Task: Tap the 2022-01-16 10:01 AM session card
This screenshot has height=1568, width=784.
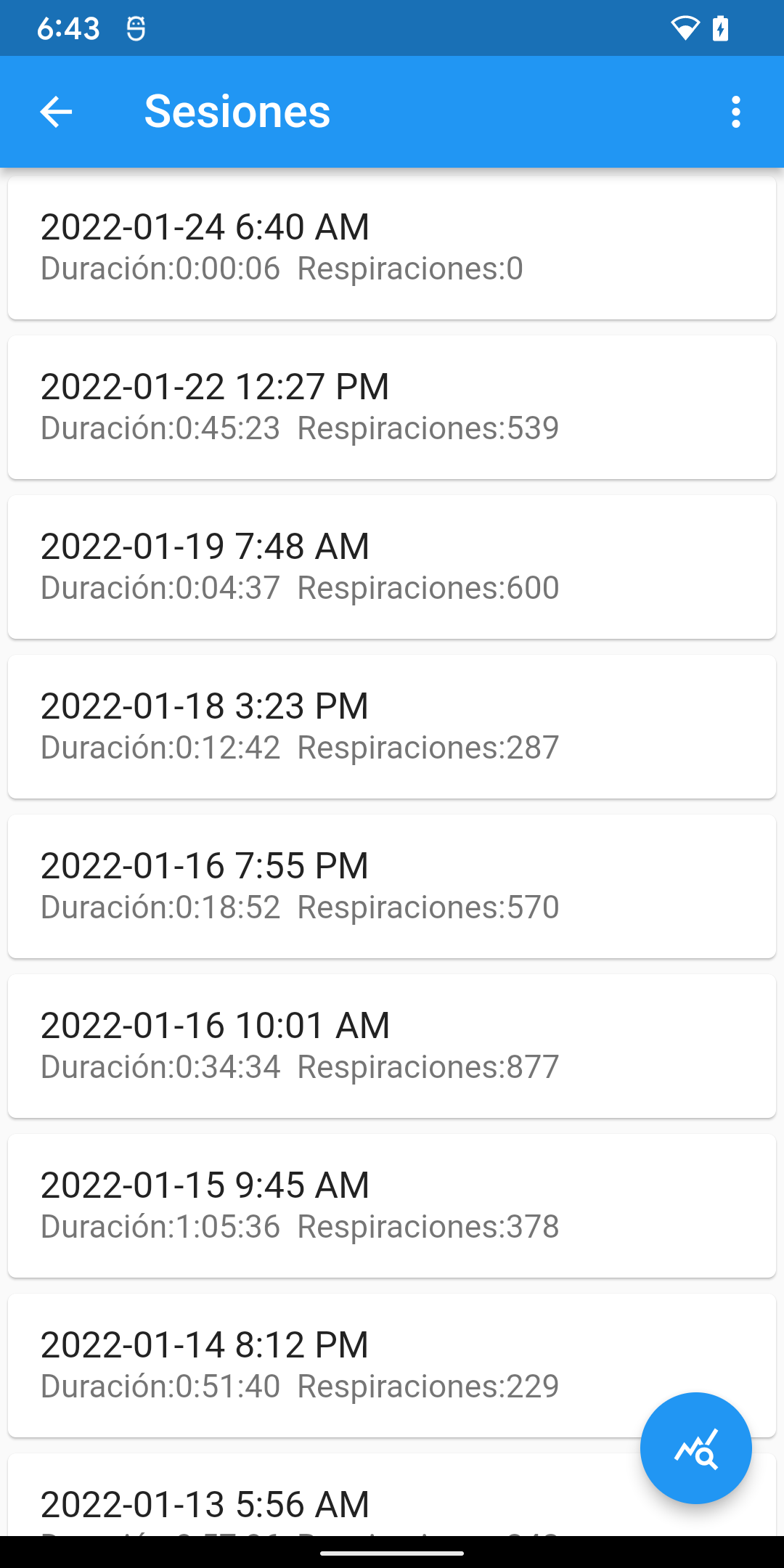Action: 392,1046
